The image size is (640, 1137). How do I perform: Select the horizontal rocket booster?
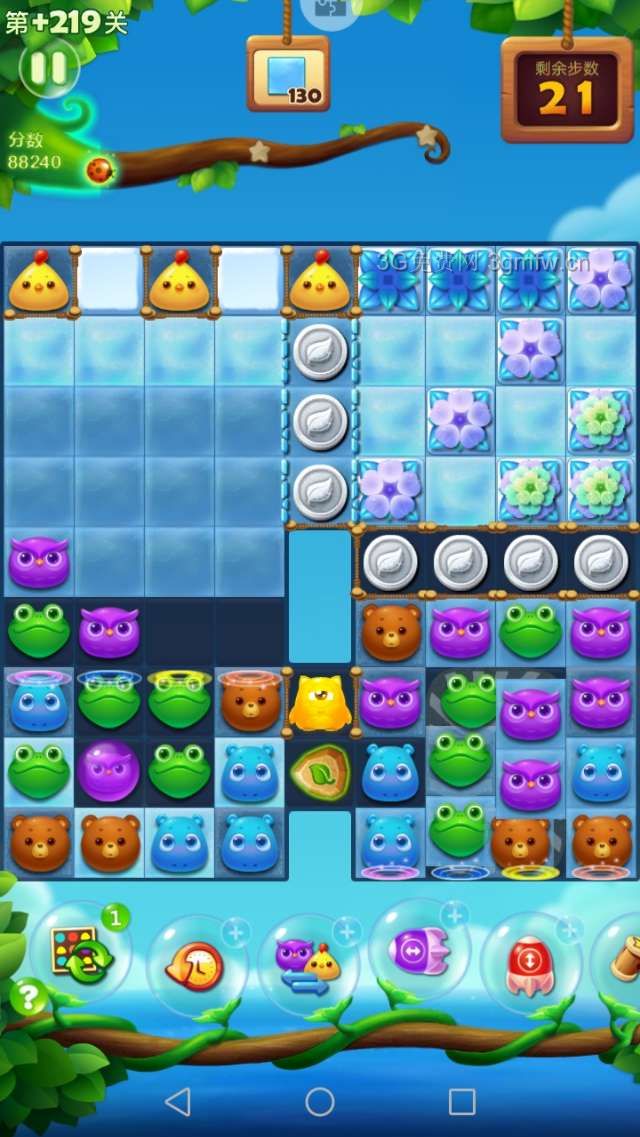click(418, 950)
